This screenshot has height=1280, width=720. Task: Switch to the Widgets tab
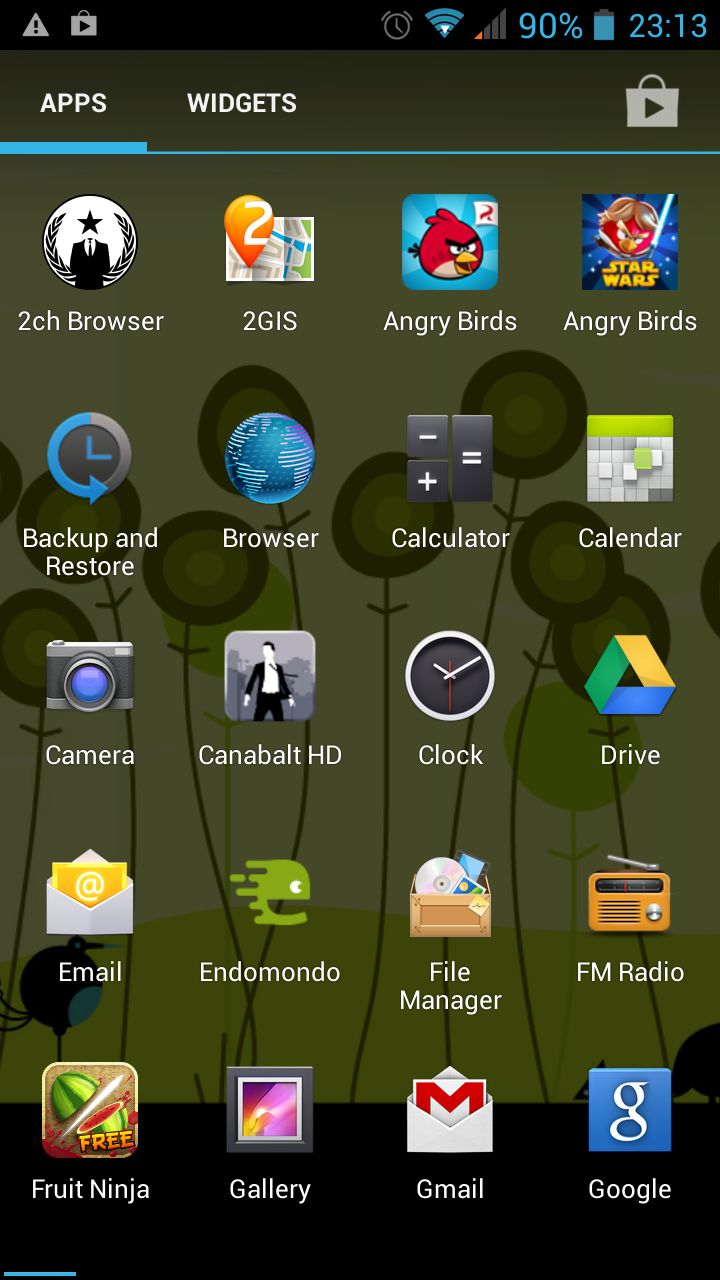pyautogui.click(x=242, y=103)
